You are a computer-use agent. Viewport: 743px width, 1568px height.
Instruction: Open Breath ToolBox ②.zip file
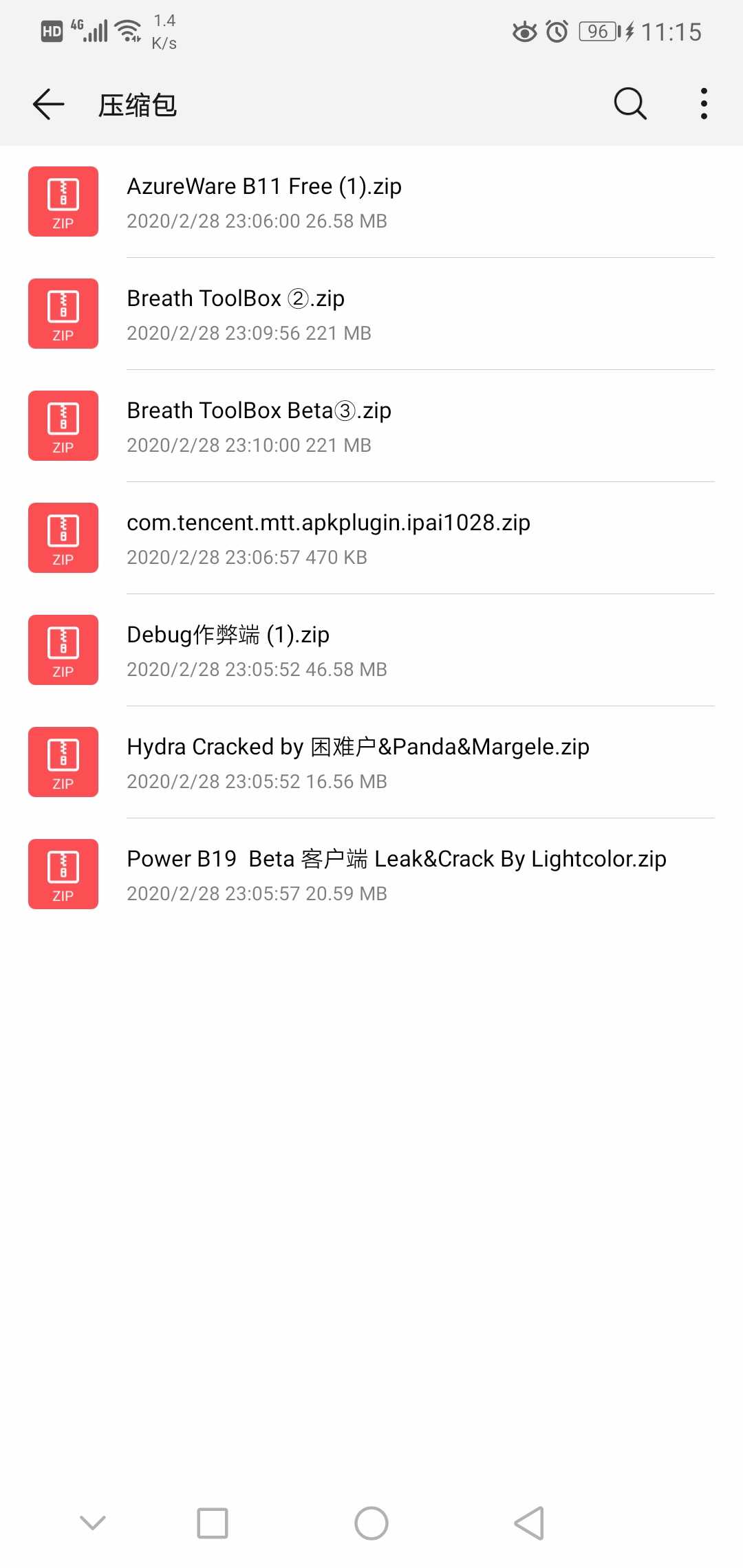[x=371, y=314]
